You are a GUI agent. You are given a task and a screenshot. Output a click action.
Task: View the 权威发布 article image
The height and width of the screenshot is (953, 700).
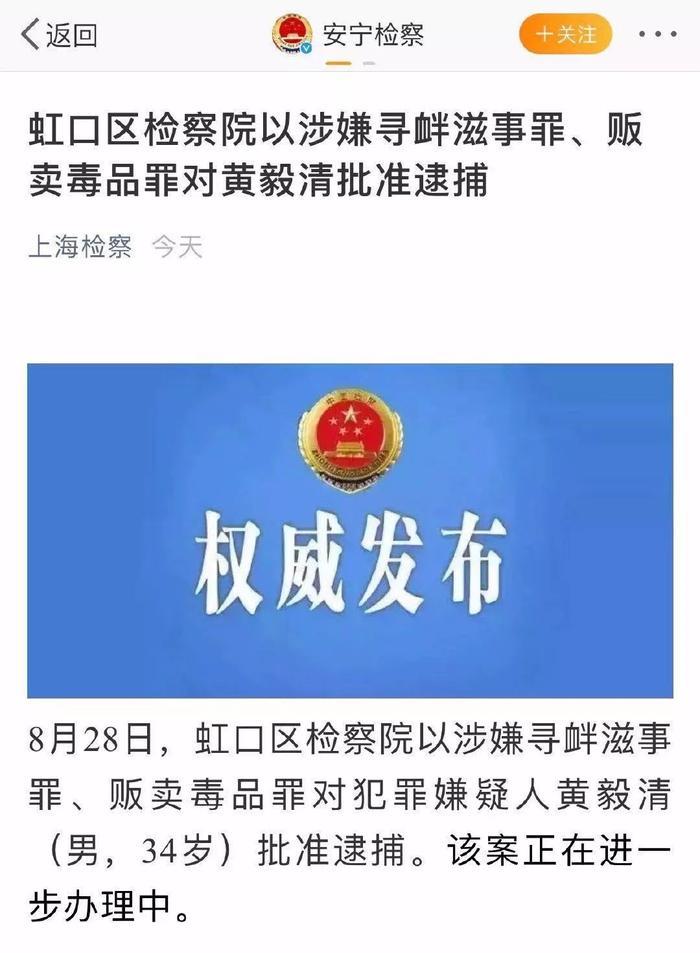pos(350,530)
